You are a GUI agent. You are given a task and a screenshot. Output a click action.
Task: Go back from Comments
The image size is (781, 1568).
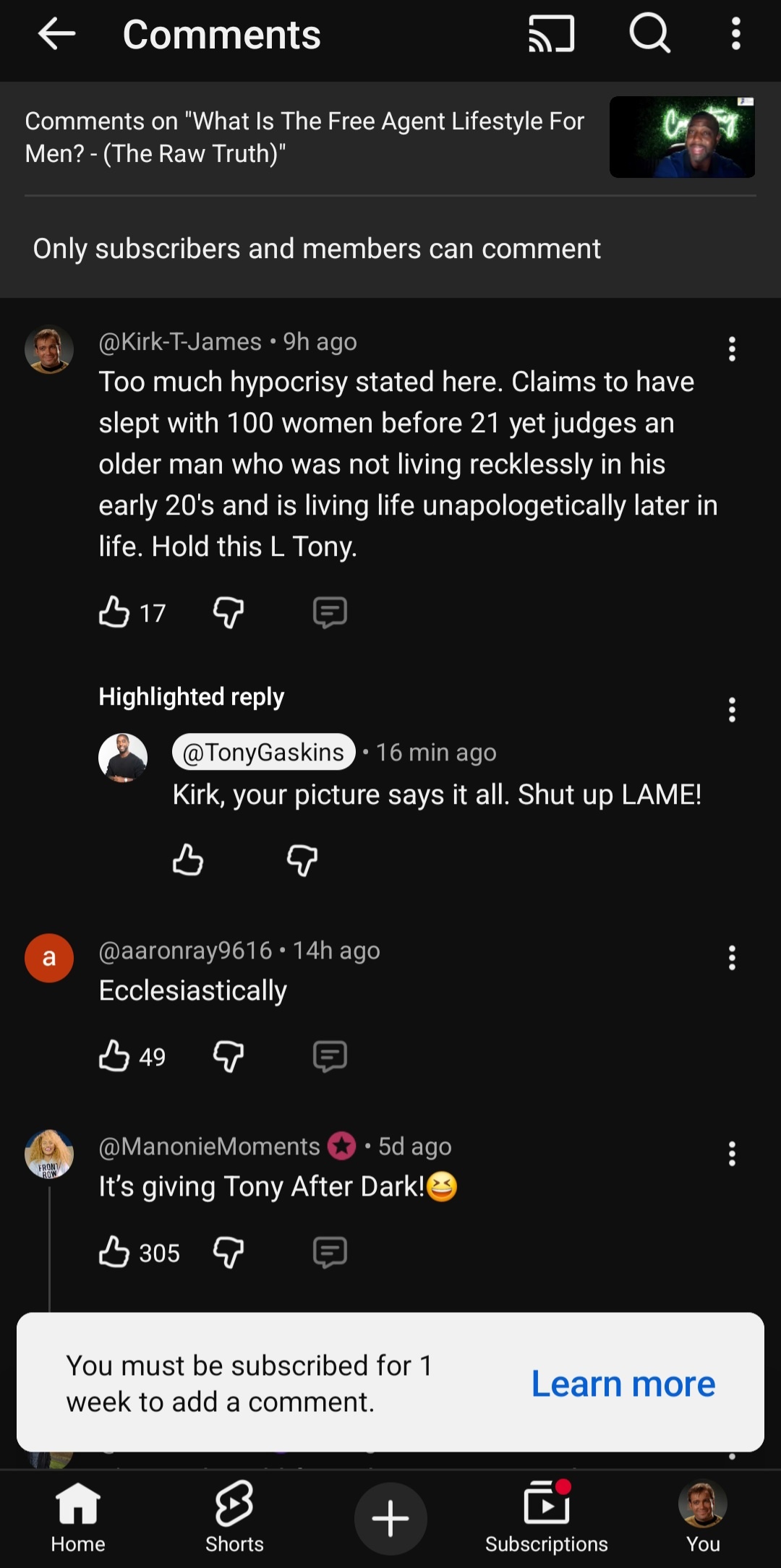[56, 34]
